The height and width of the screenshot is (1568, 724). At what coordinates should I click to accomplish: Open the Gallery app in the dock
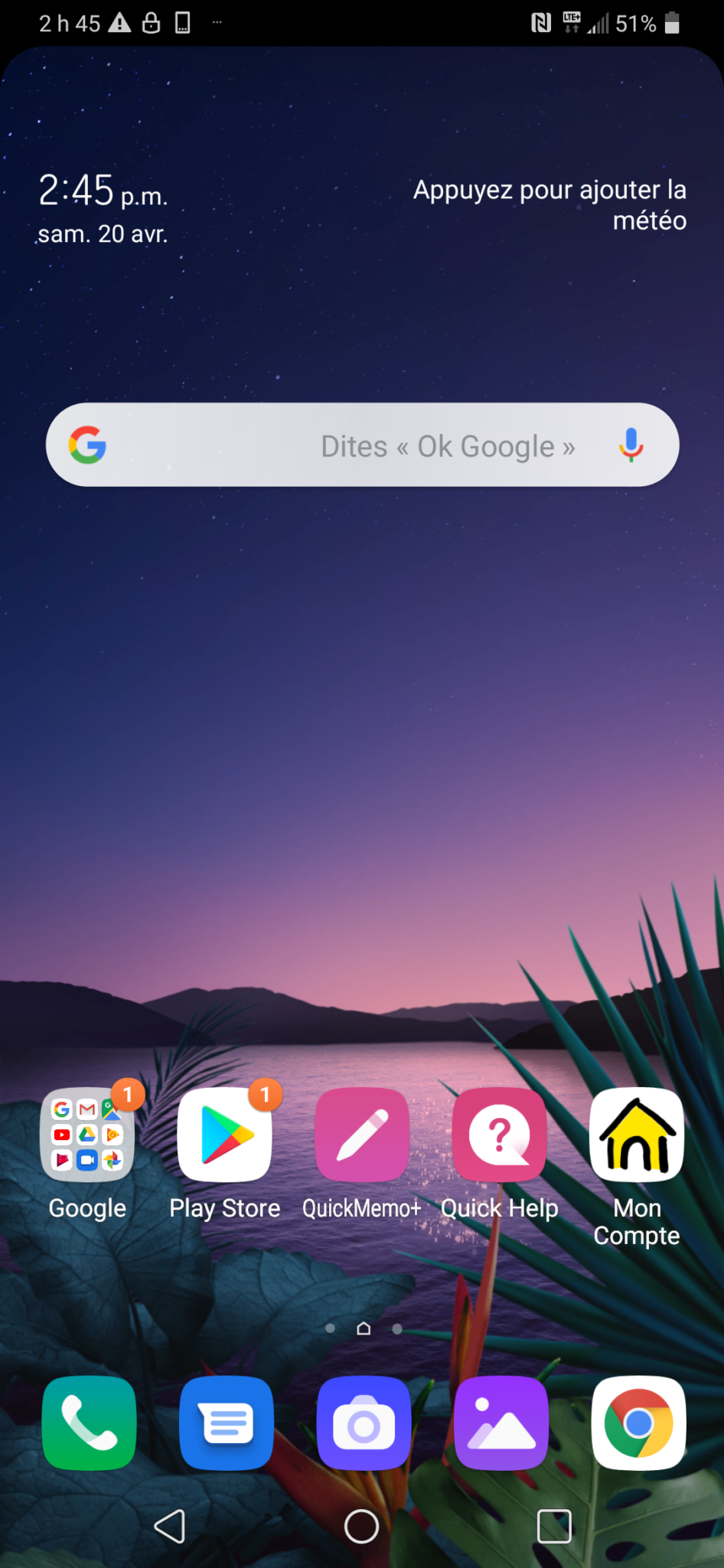[501, 1423]
